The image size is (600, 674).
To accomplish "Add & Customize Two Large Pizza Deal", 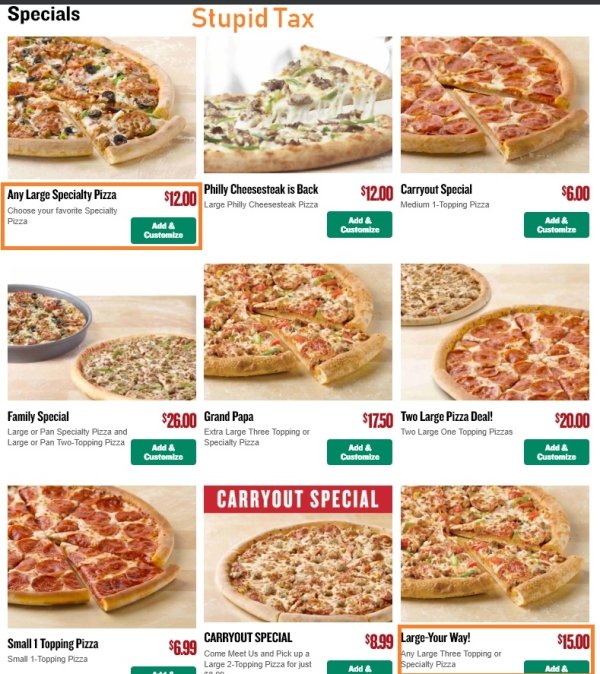I will pyautogui.click(x=556, y=452).
